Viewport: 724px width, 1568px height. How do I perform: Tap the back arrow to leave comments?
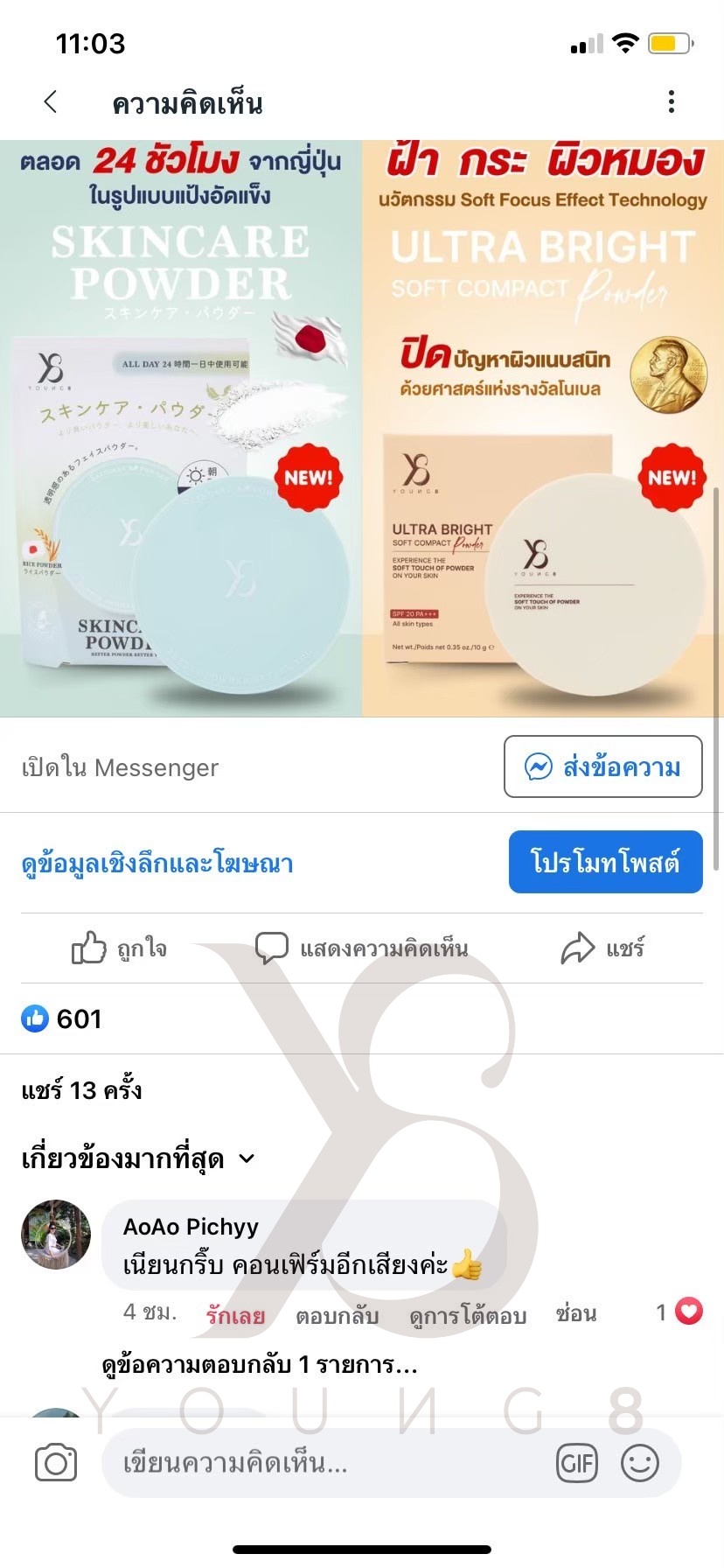pyautogui.click(x=50, y=101)
